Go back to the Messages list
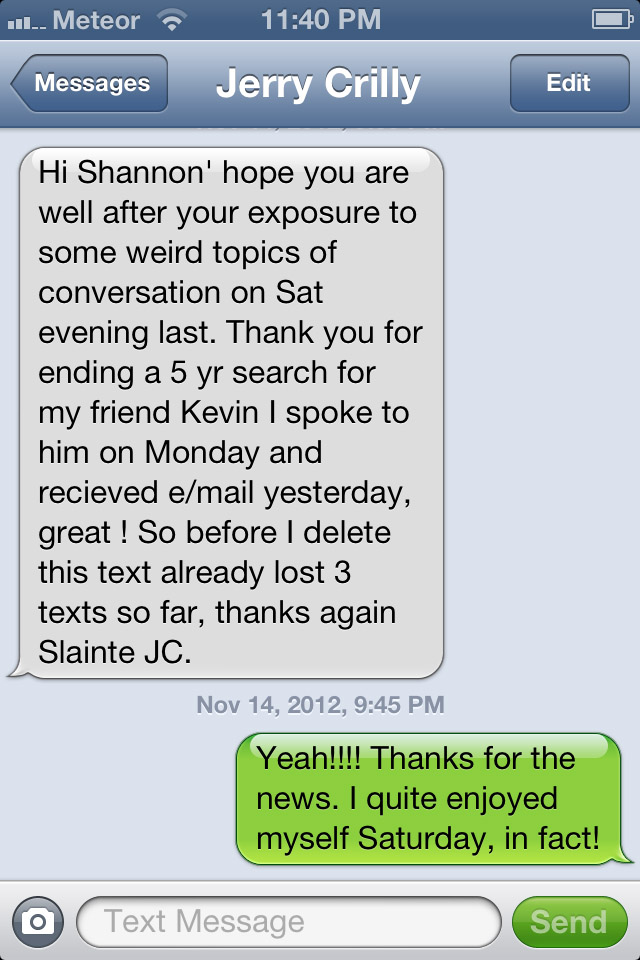The width and height of the screenshot is (640, 960). pos(90,84)
